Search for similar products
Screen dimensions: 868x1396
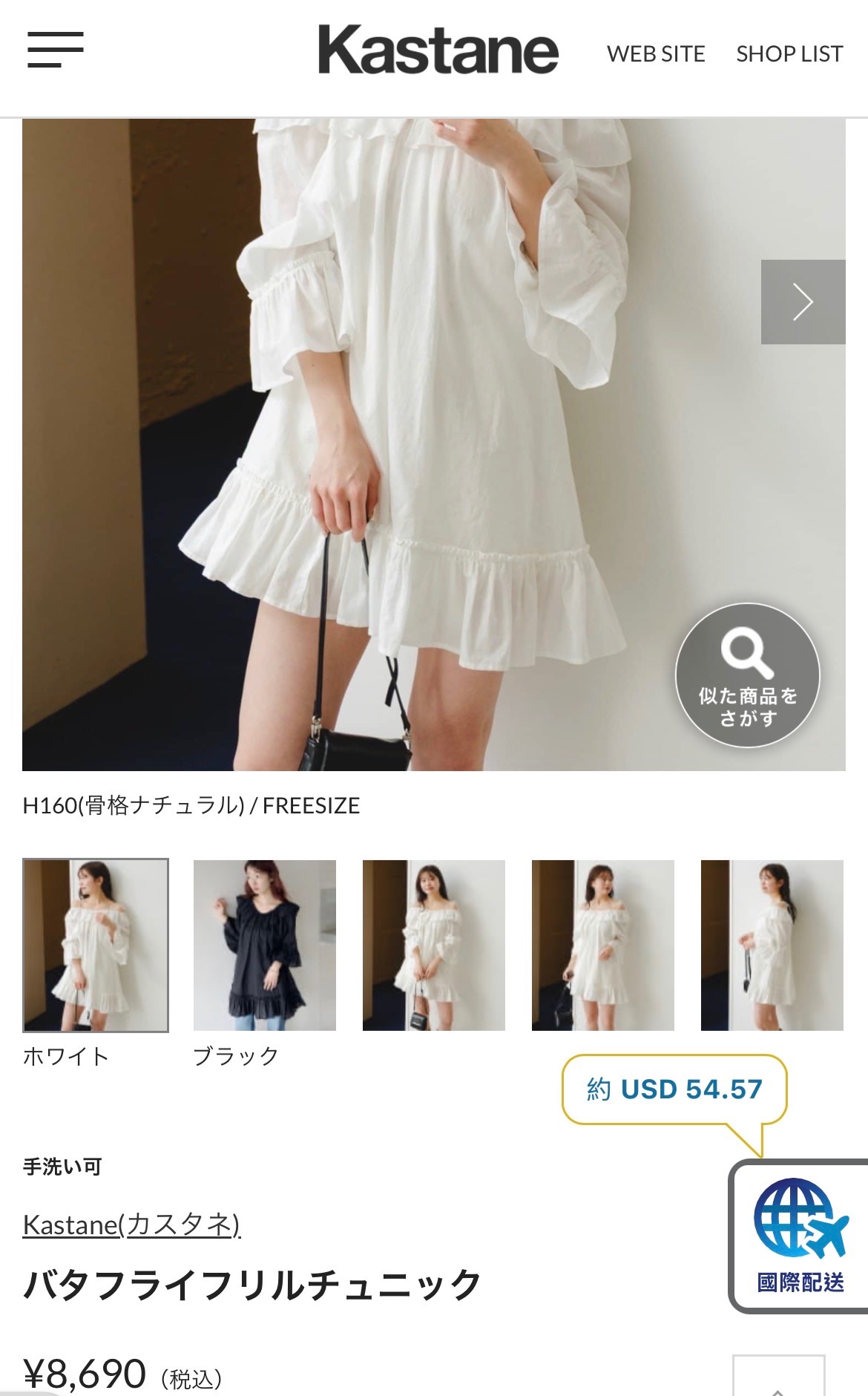pyautogui.click(x=747, y=675)
